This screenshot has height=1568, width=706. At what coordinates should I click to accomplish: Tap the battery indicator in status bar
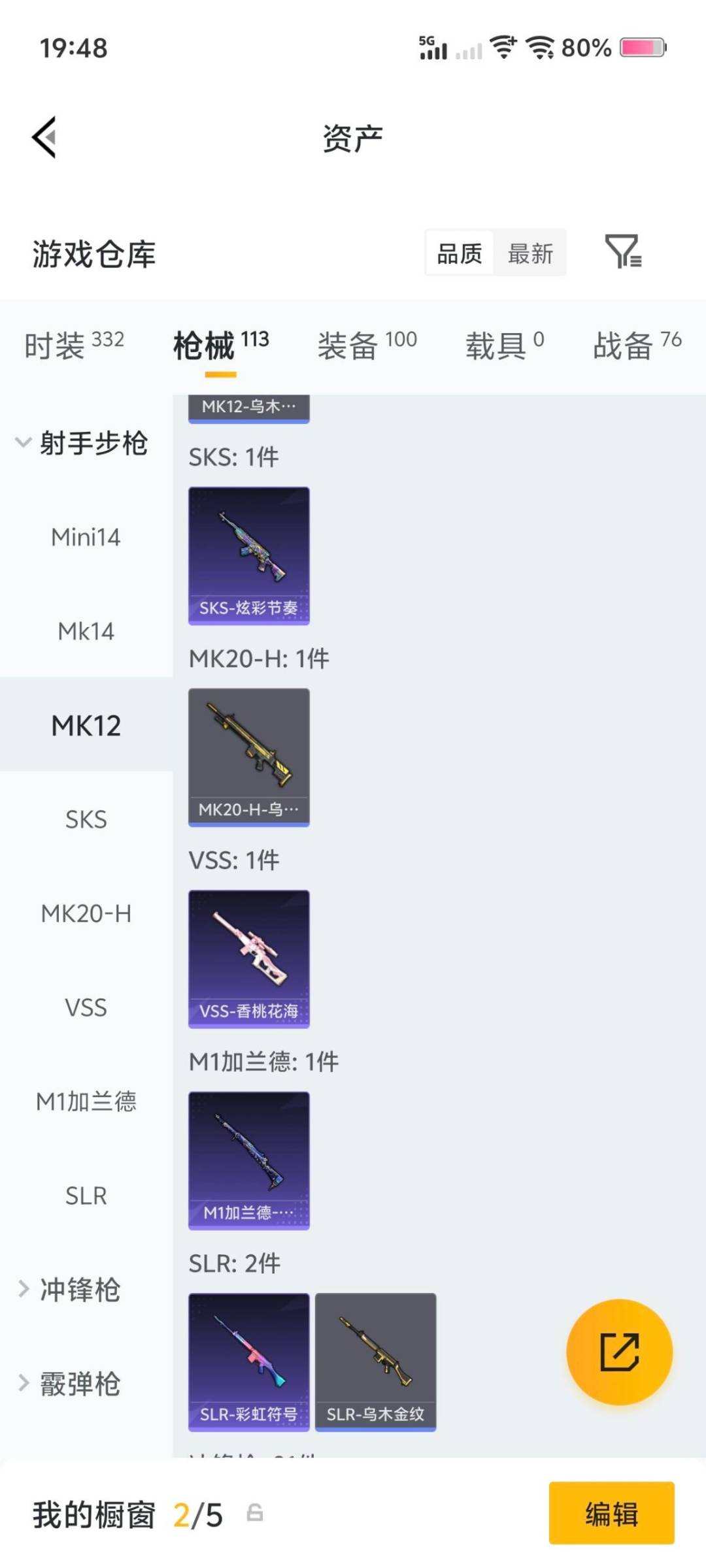(x=643, y=48)
